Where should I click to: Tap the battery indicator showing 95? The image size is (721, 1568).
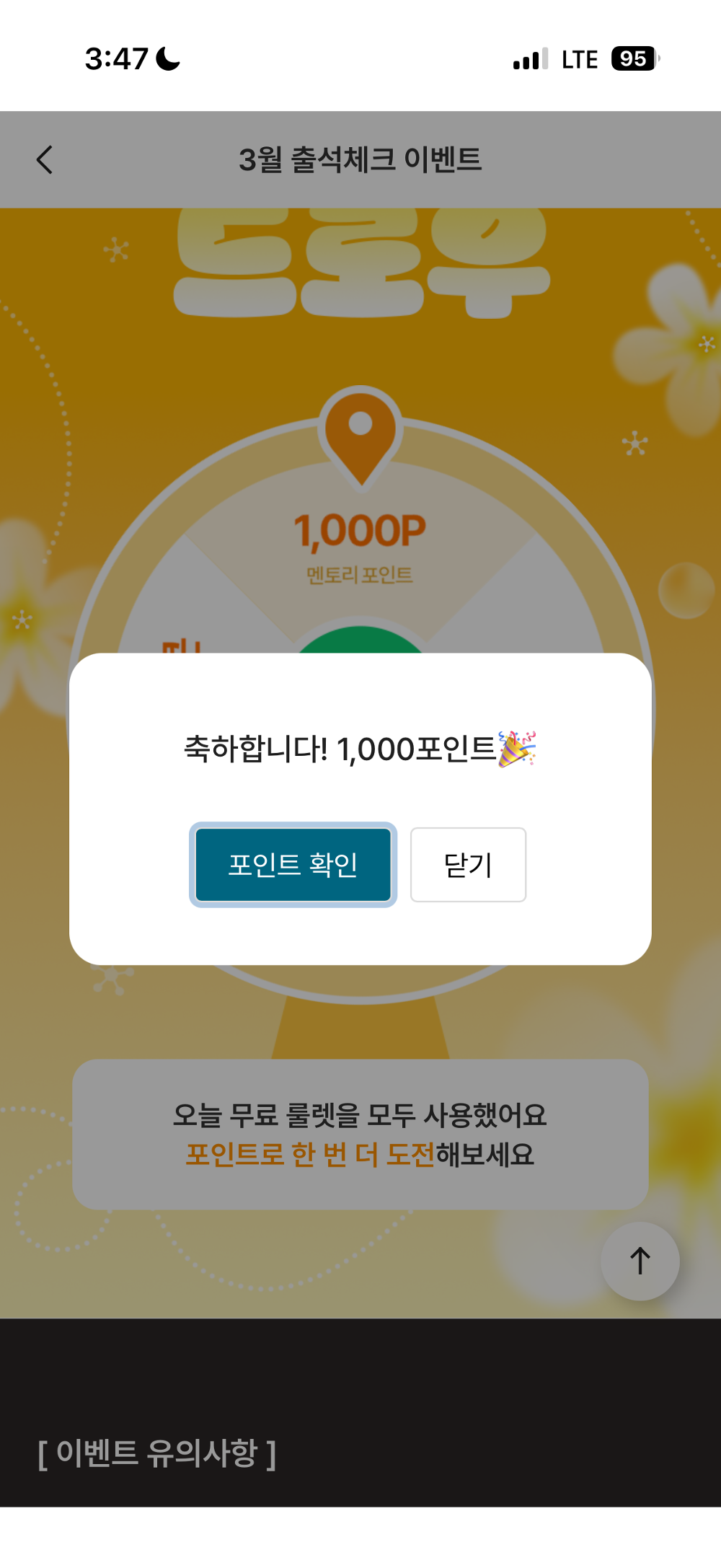(632, 58)
